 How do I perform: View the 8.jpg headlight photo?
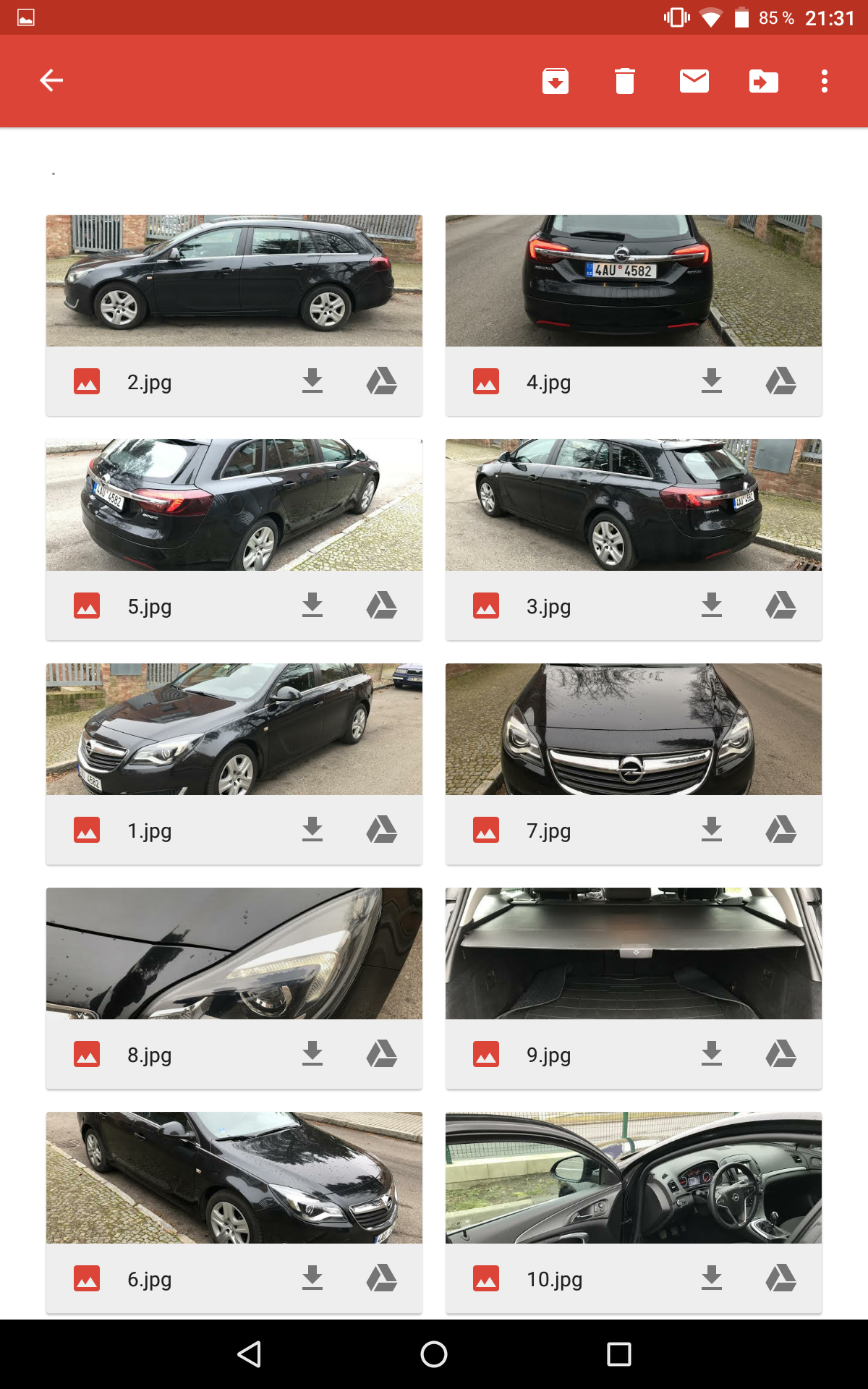234,953
